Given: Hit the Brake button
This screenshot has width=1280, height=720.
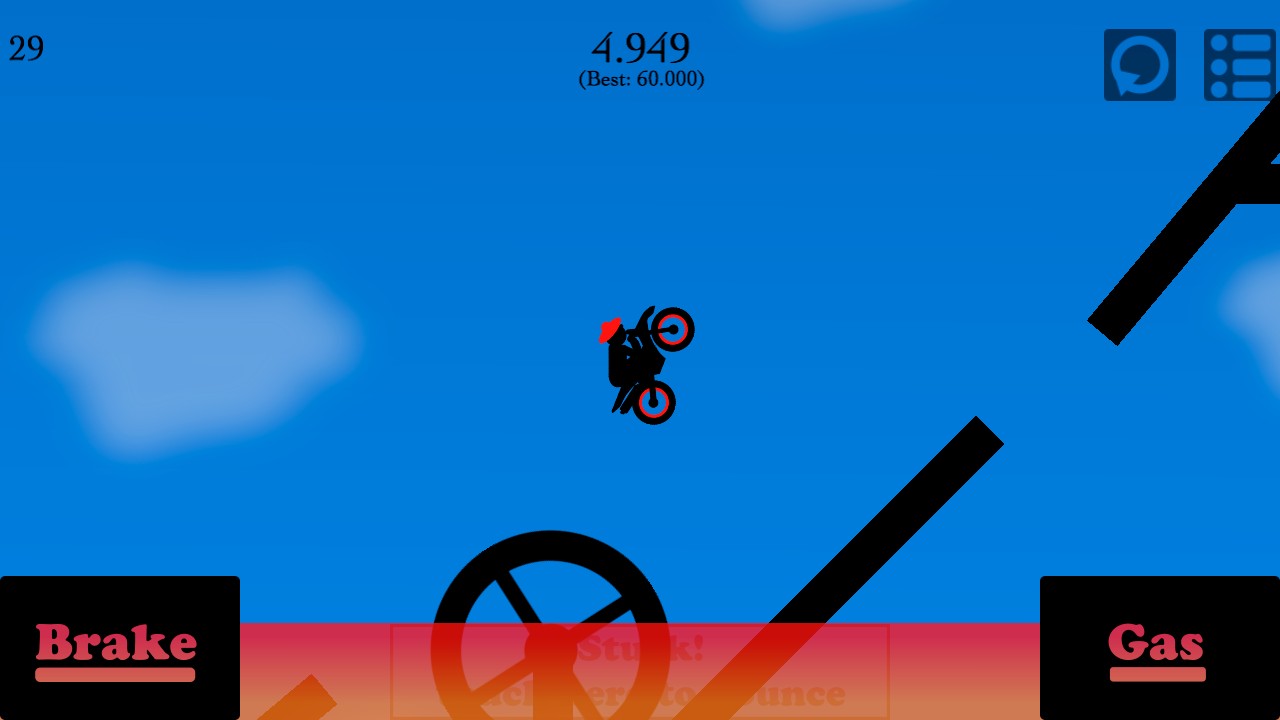Looking at the screenshot, I should [x=119, y=647].
